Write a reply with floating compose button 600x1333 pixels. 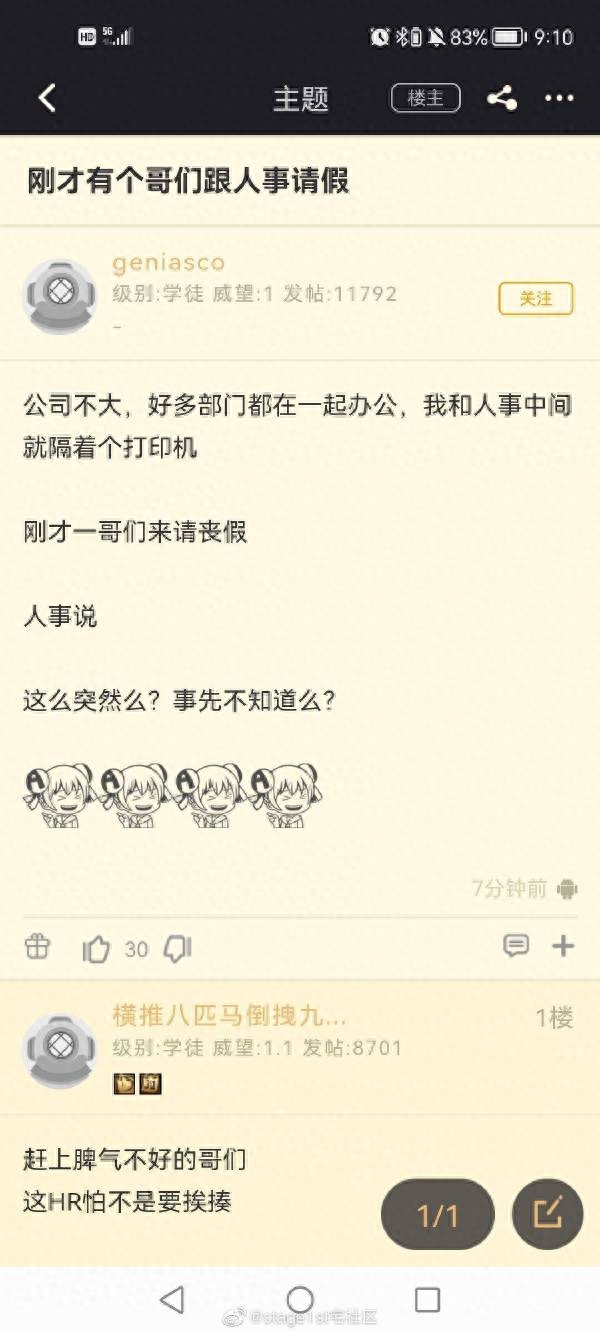point(547,1214)
